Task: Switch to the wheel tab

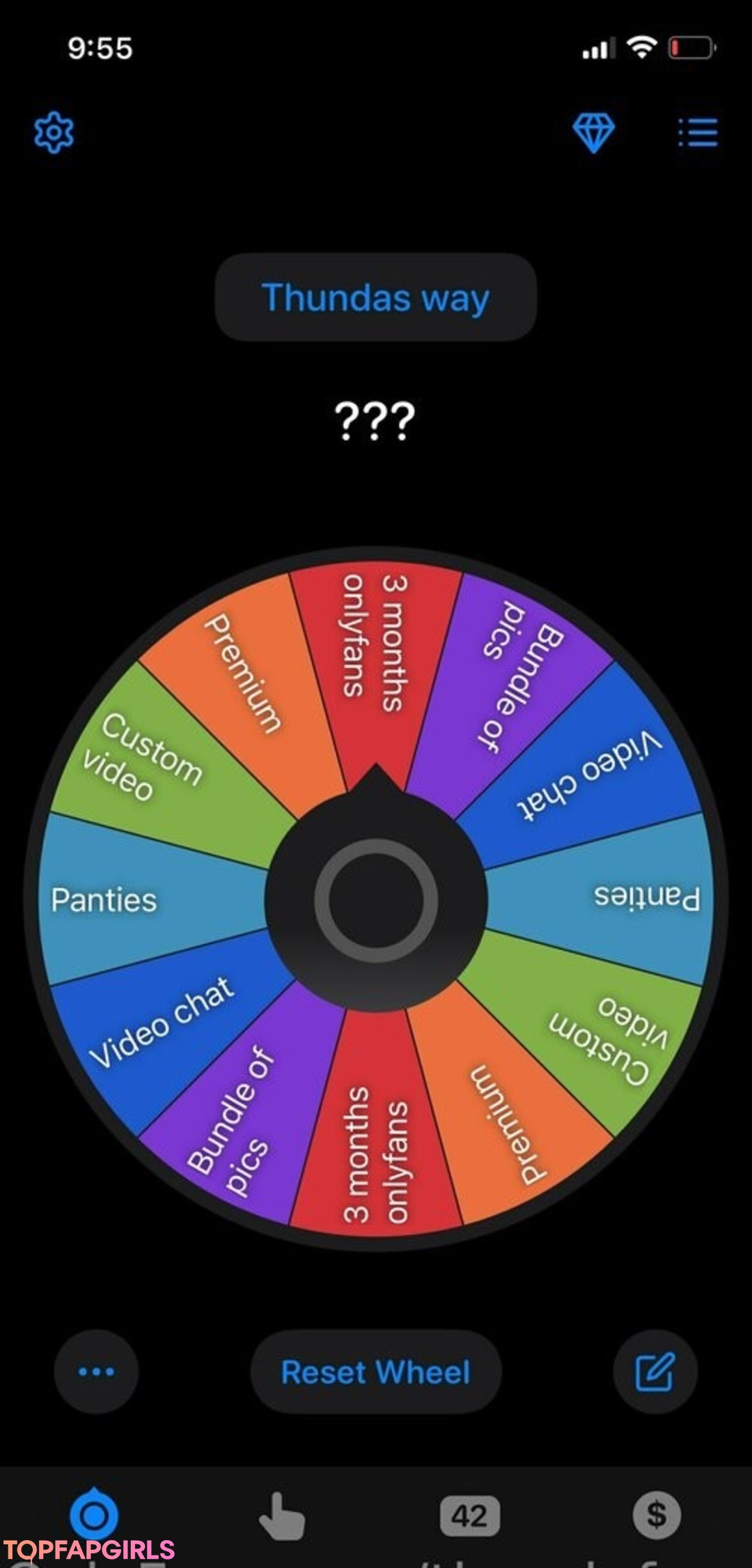Action: click(x=94, y=1514)
